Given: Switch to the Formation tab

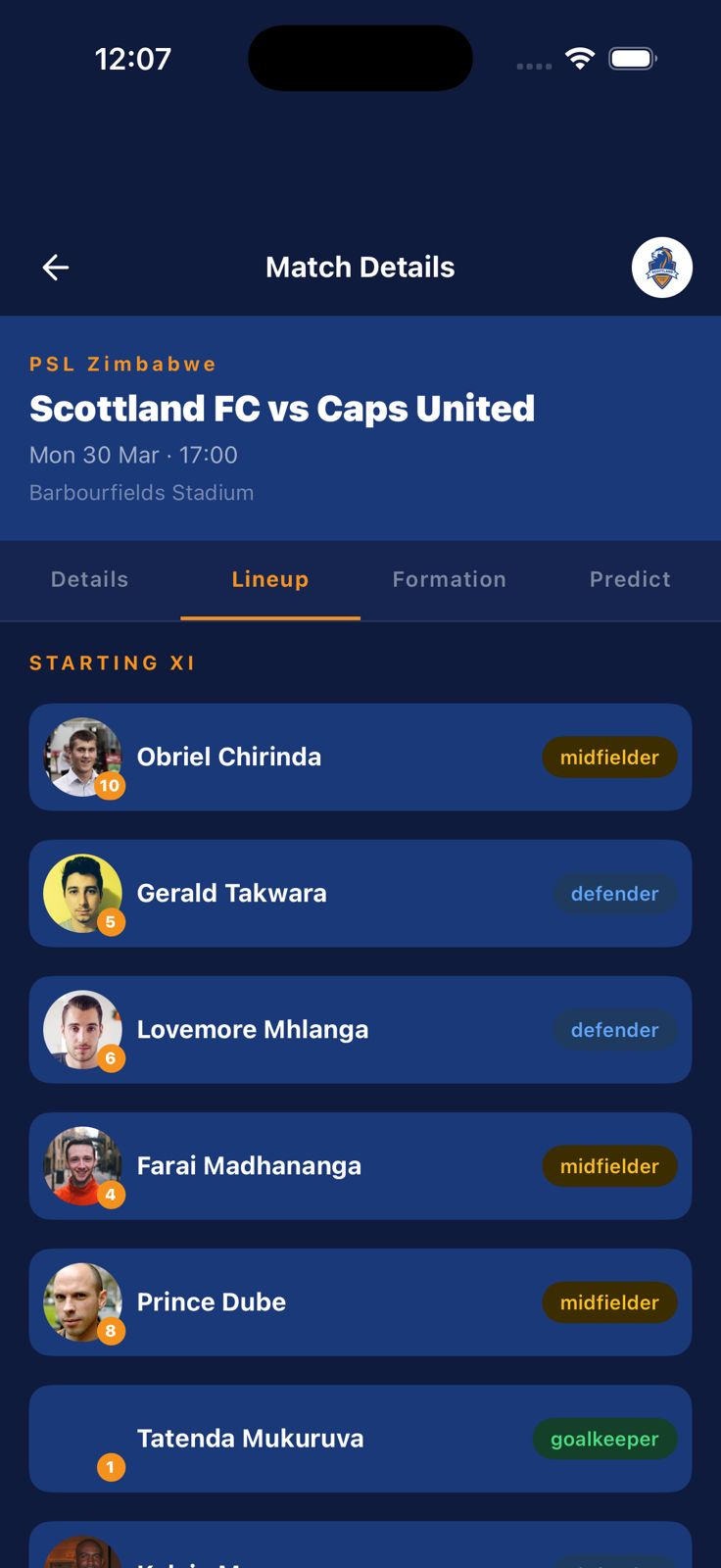Looking at the screenshot, I should (x=450, y=579).
